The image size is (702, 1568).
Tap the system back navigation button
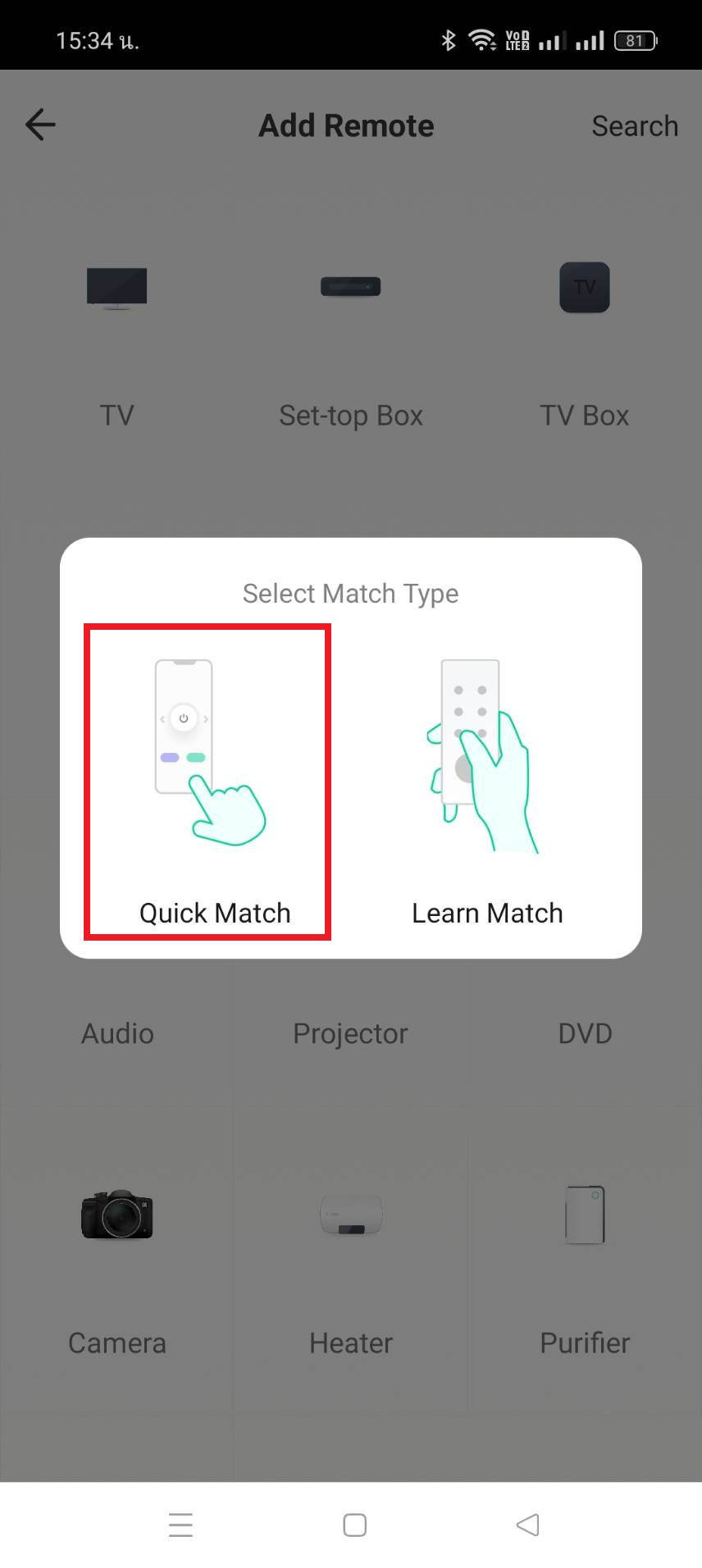click(527, 1525)
